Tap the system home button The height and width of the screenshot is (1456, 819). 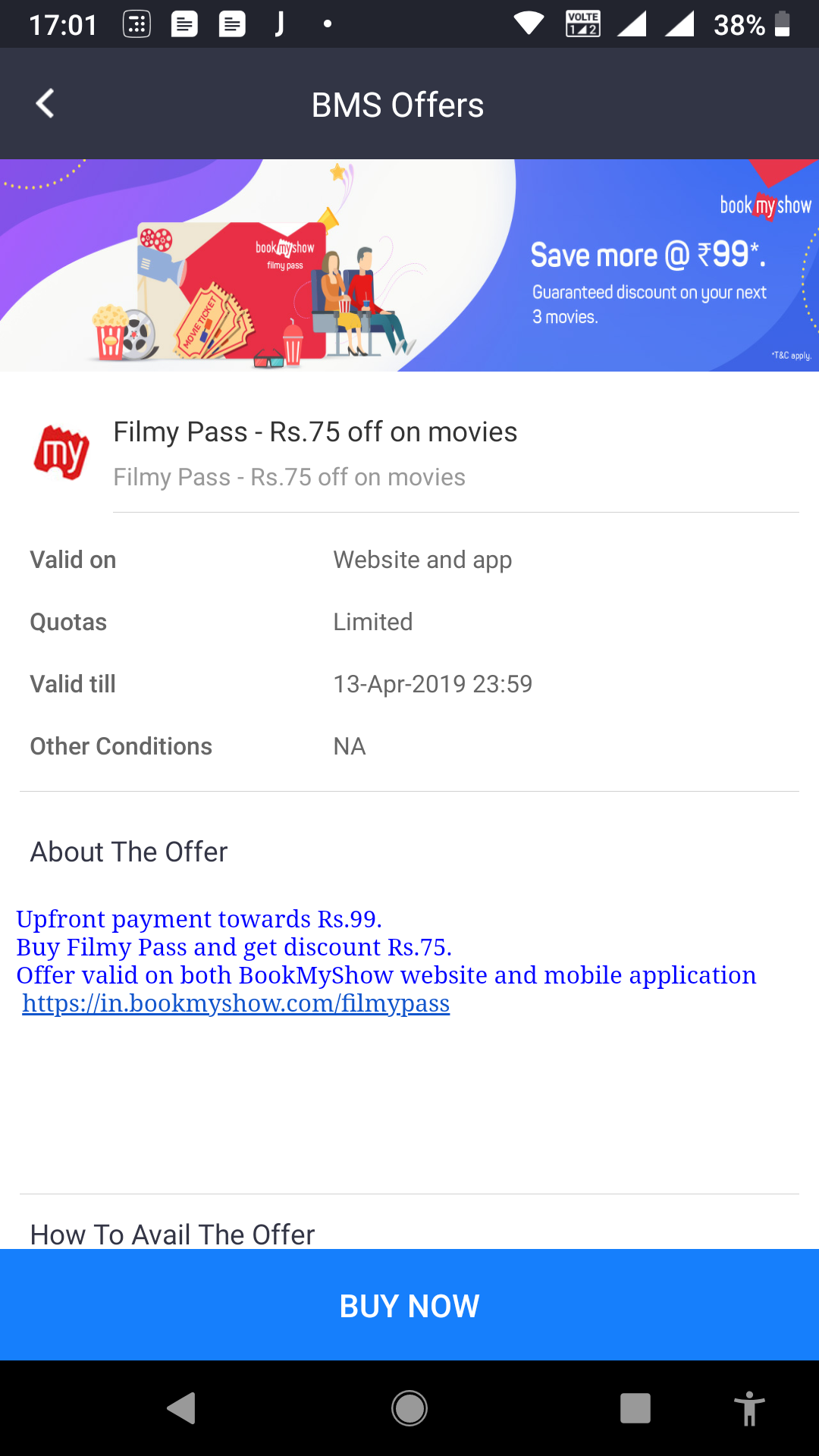point(409,1409)
